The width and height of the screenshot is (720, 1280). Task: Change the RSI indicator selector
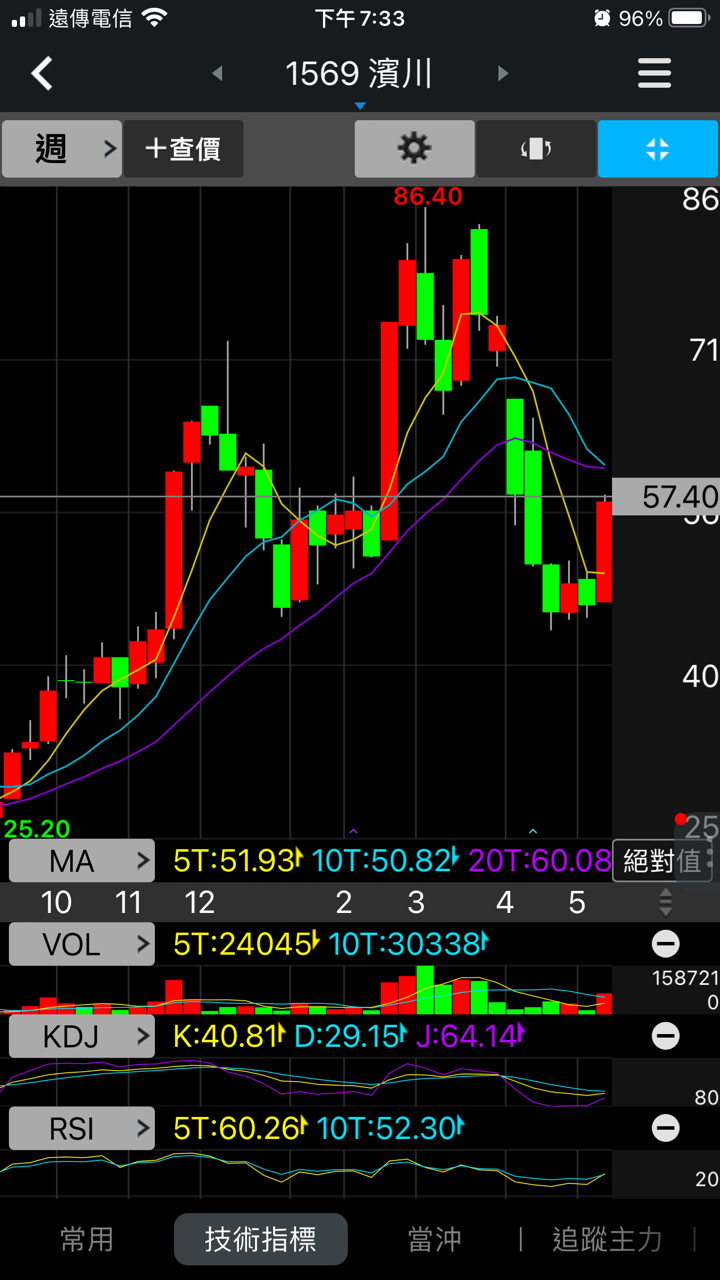click(82, 1128)
